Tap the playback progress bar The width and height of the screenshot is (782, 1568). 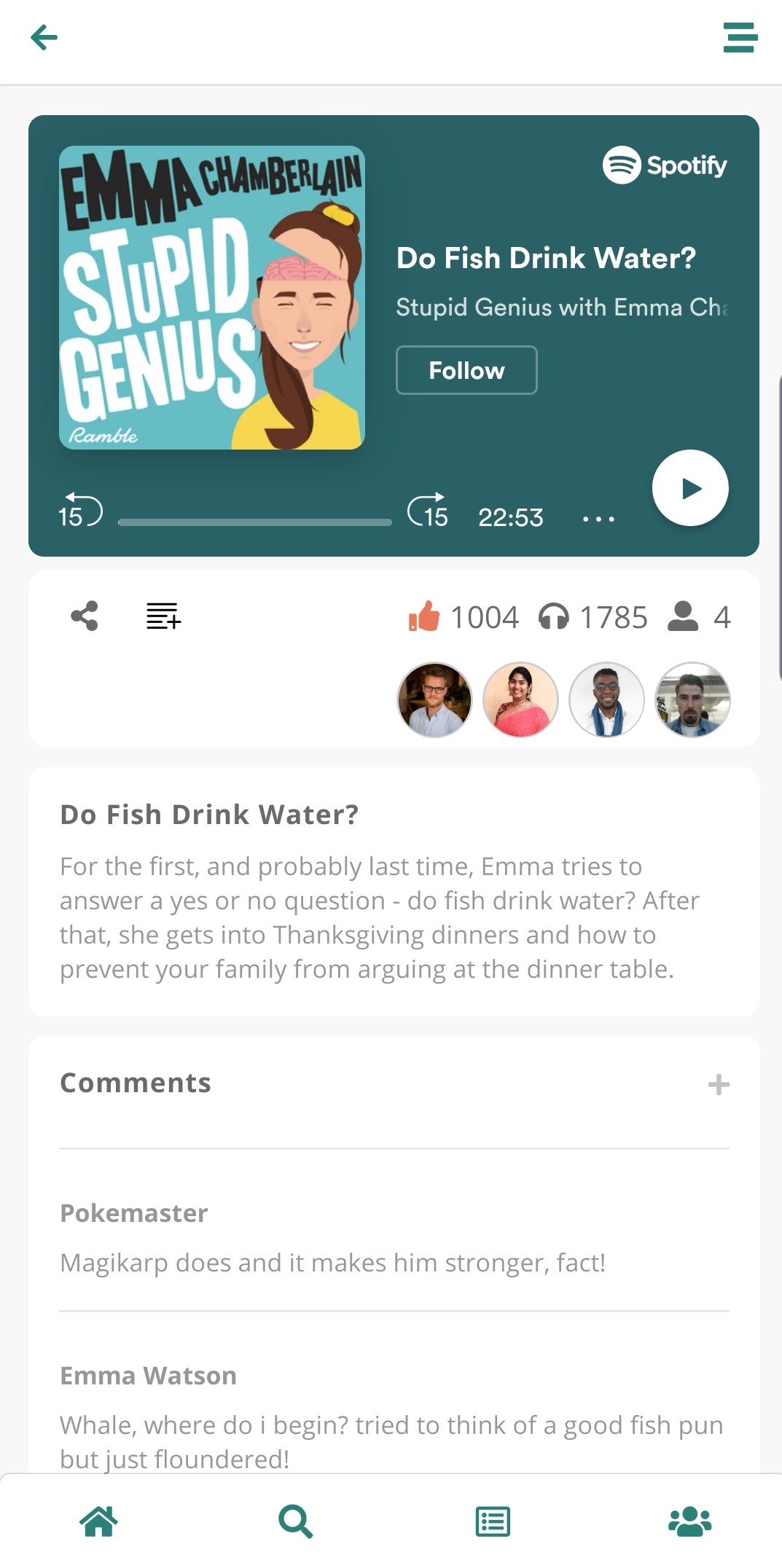coord(254,522)
